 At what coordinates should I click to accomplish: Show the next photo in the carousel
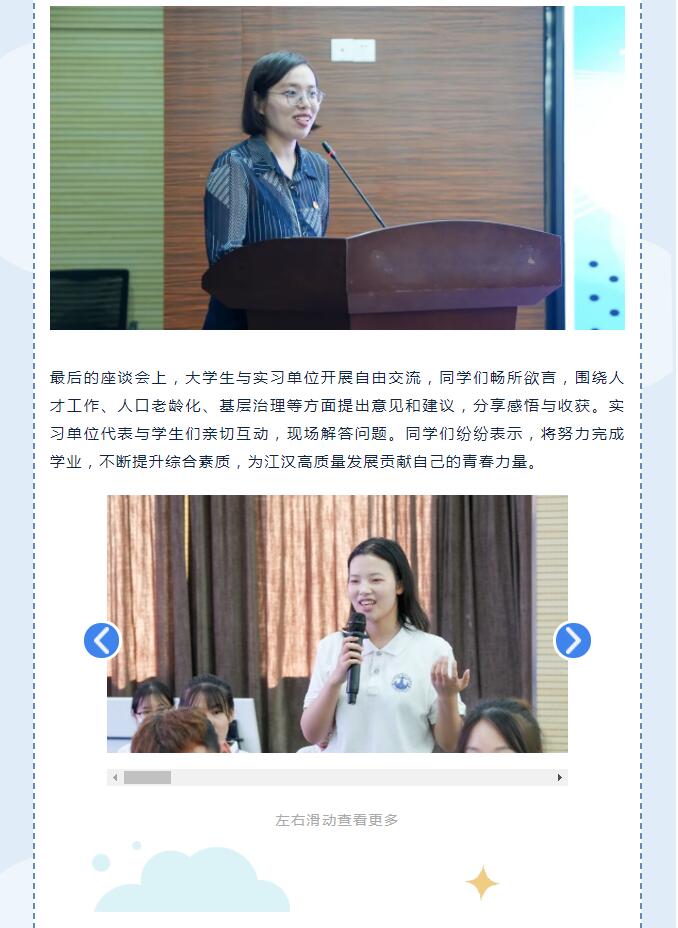coord(572,640)
